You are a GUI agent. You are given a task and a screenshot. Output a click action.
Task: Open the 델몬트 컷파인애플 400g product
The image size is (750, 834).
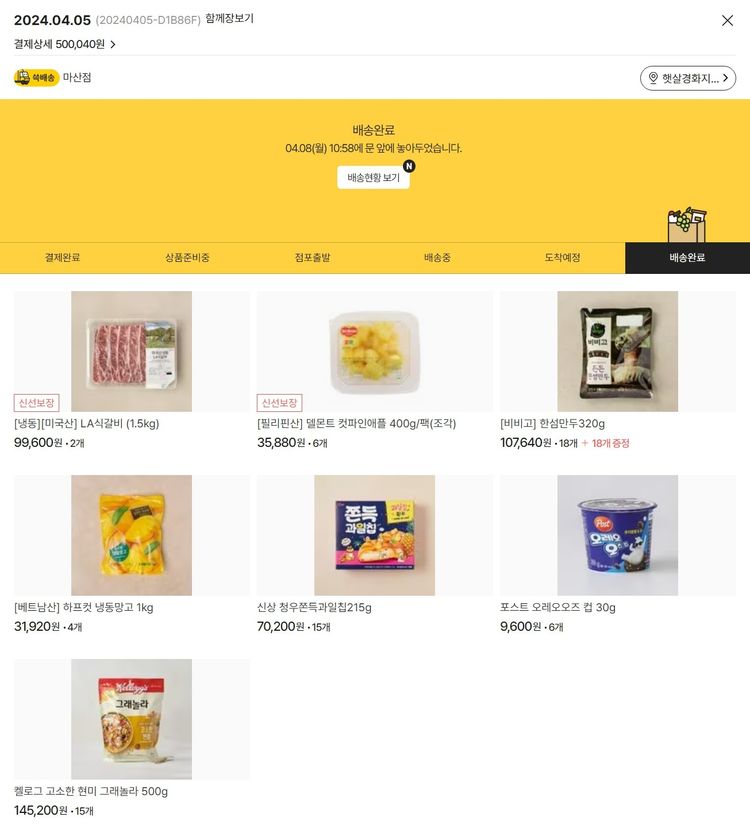(x=374, y=352)
